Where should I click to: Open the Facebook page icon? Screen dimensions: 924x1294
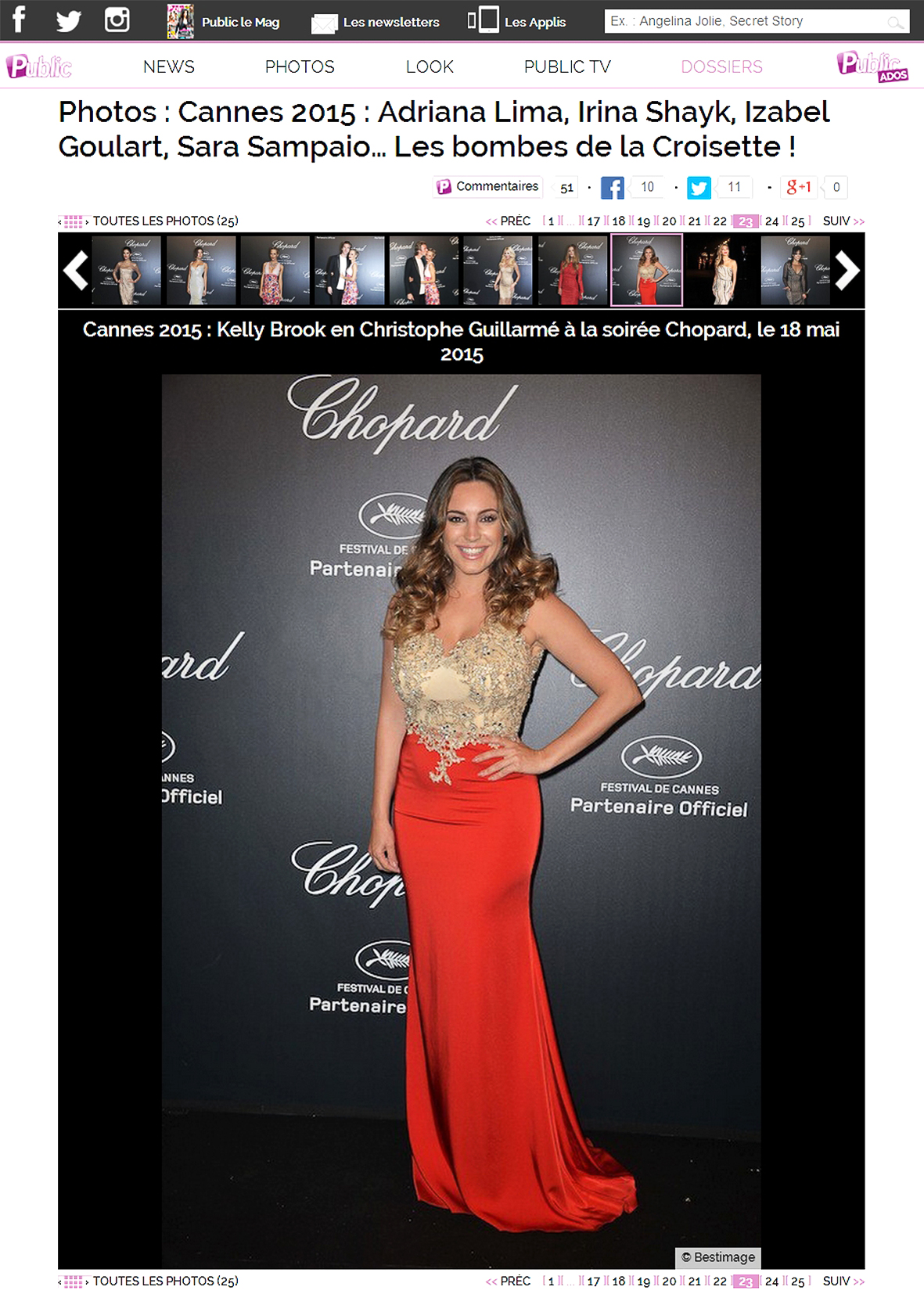[x=19, y=19]
